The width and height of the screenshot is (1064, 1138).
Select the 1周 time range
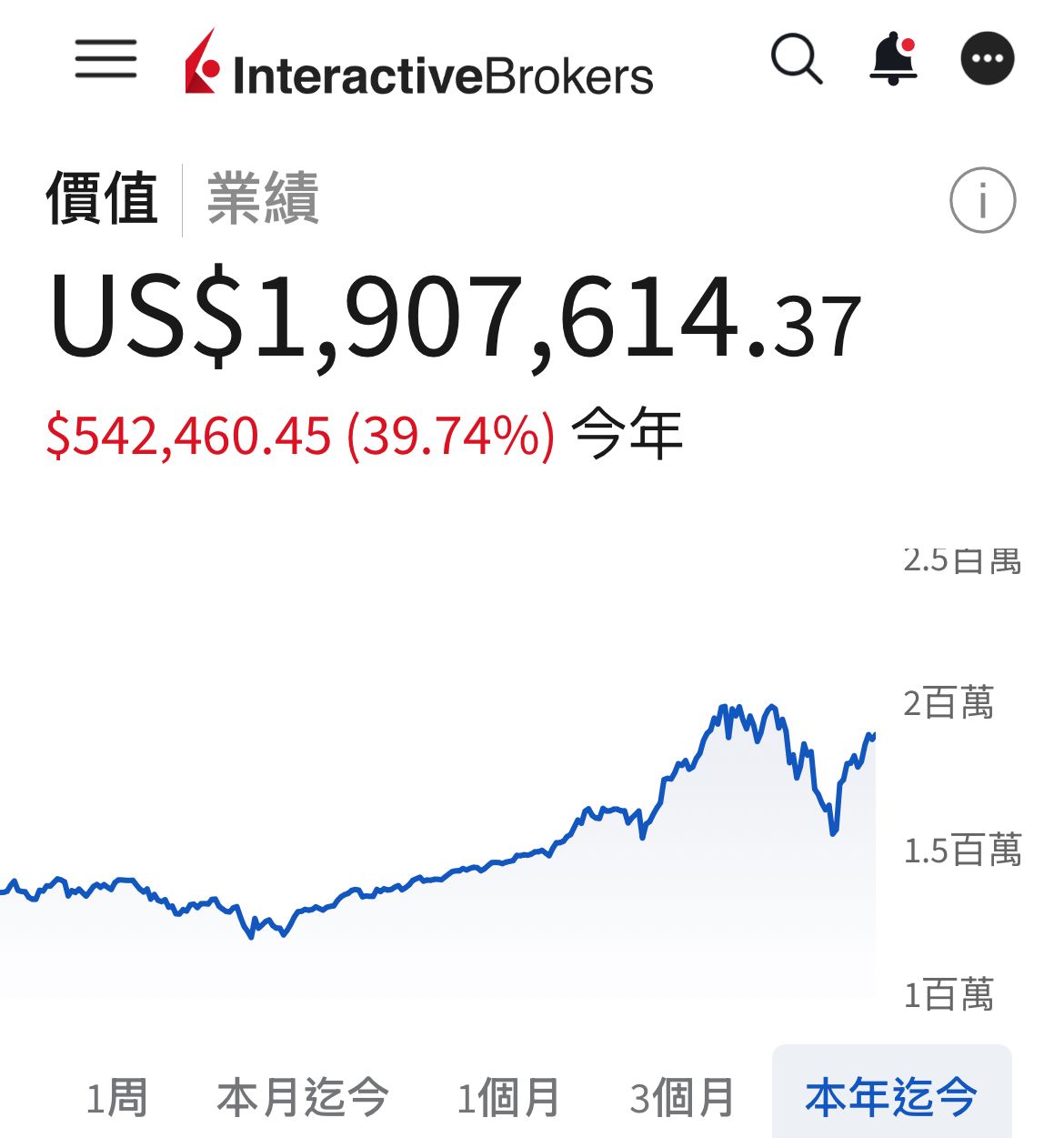[x=116, y=1097]
